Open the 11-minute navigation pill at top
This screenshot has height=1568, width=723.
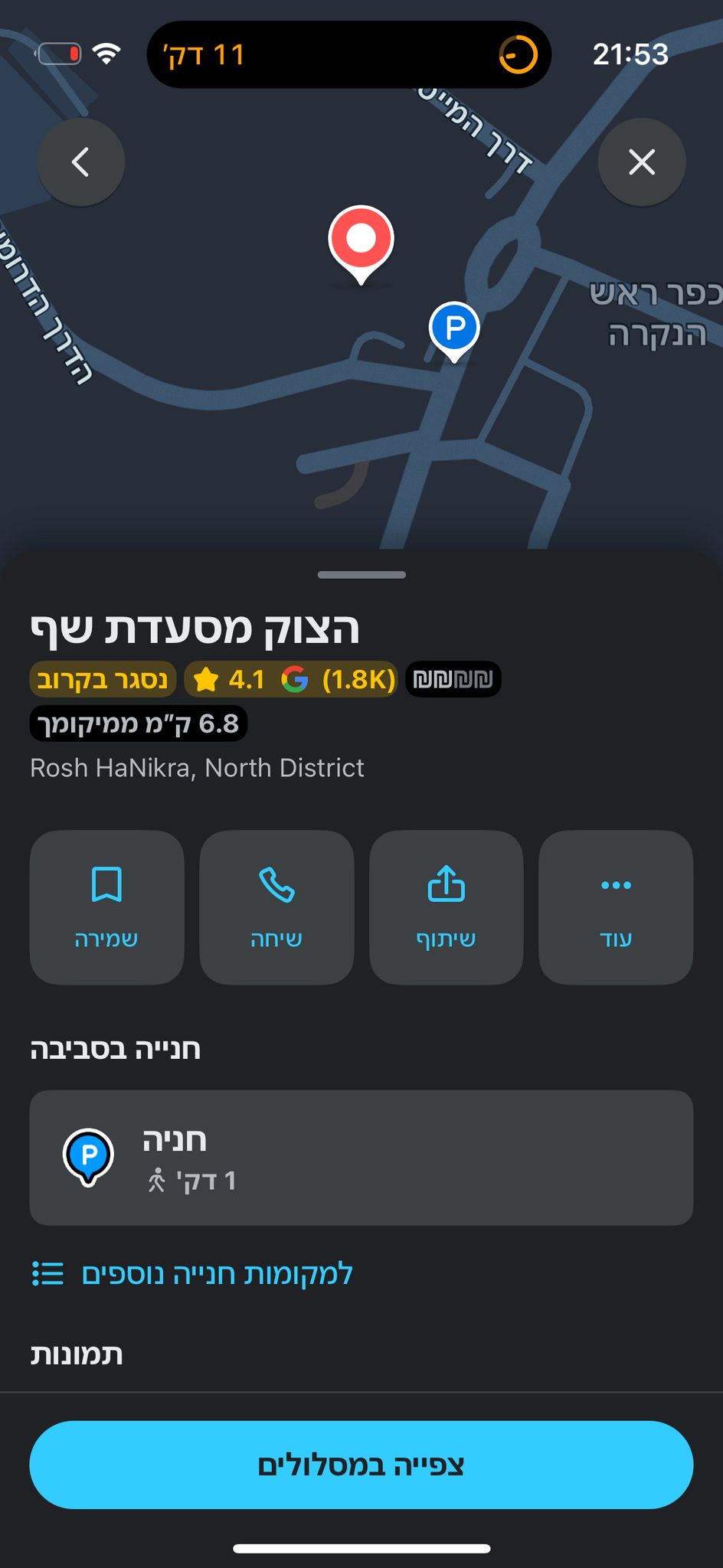(348, 54)
